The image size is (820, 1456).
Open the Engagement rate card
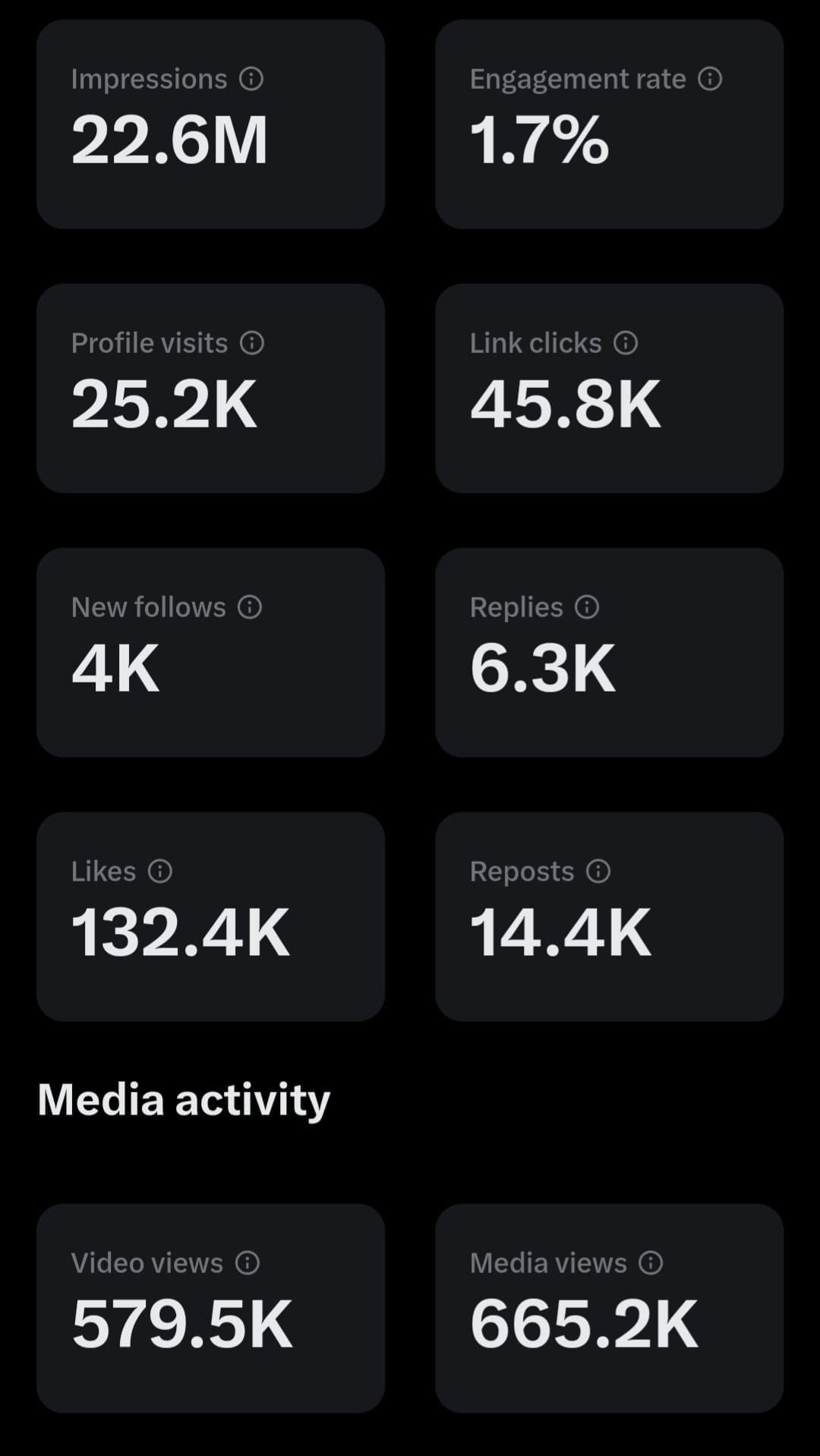click(610, 124)
